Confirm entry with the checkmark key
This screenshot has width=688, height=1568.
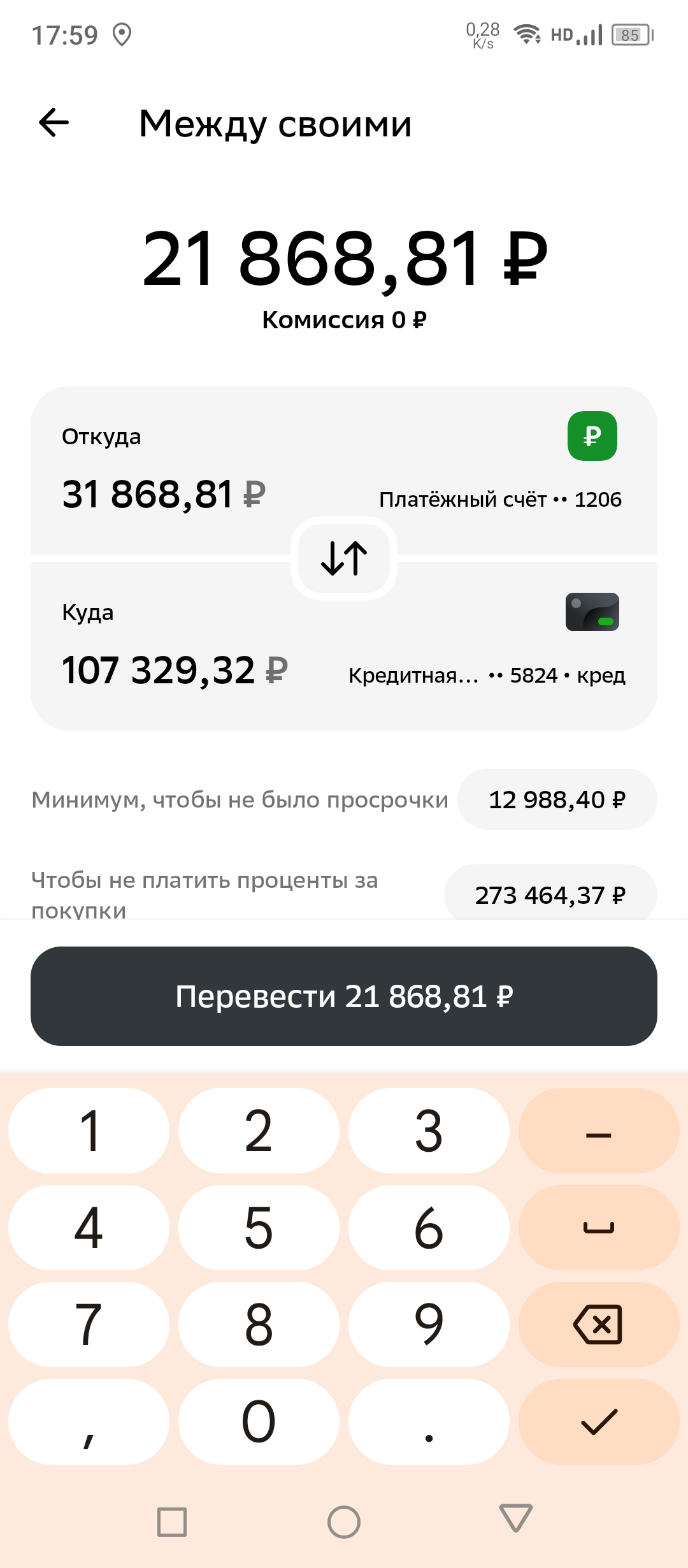(x=598, y=1421)
